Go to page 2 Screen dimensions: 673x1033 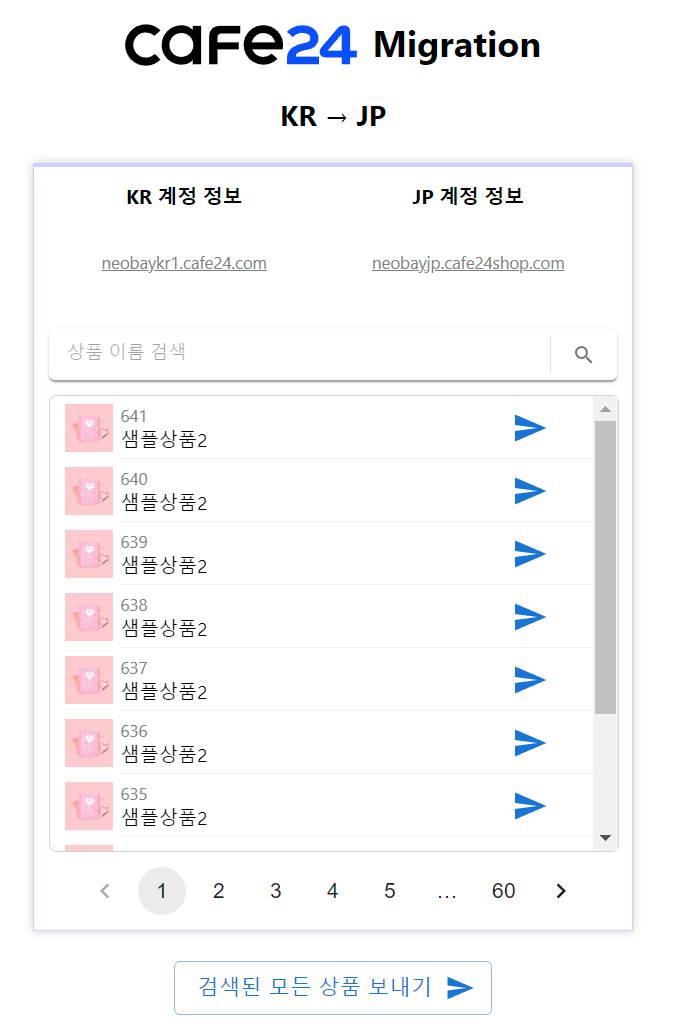(x=219, y=891)
